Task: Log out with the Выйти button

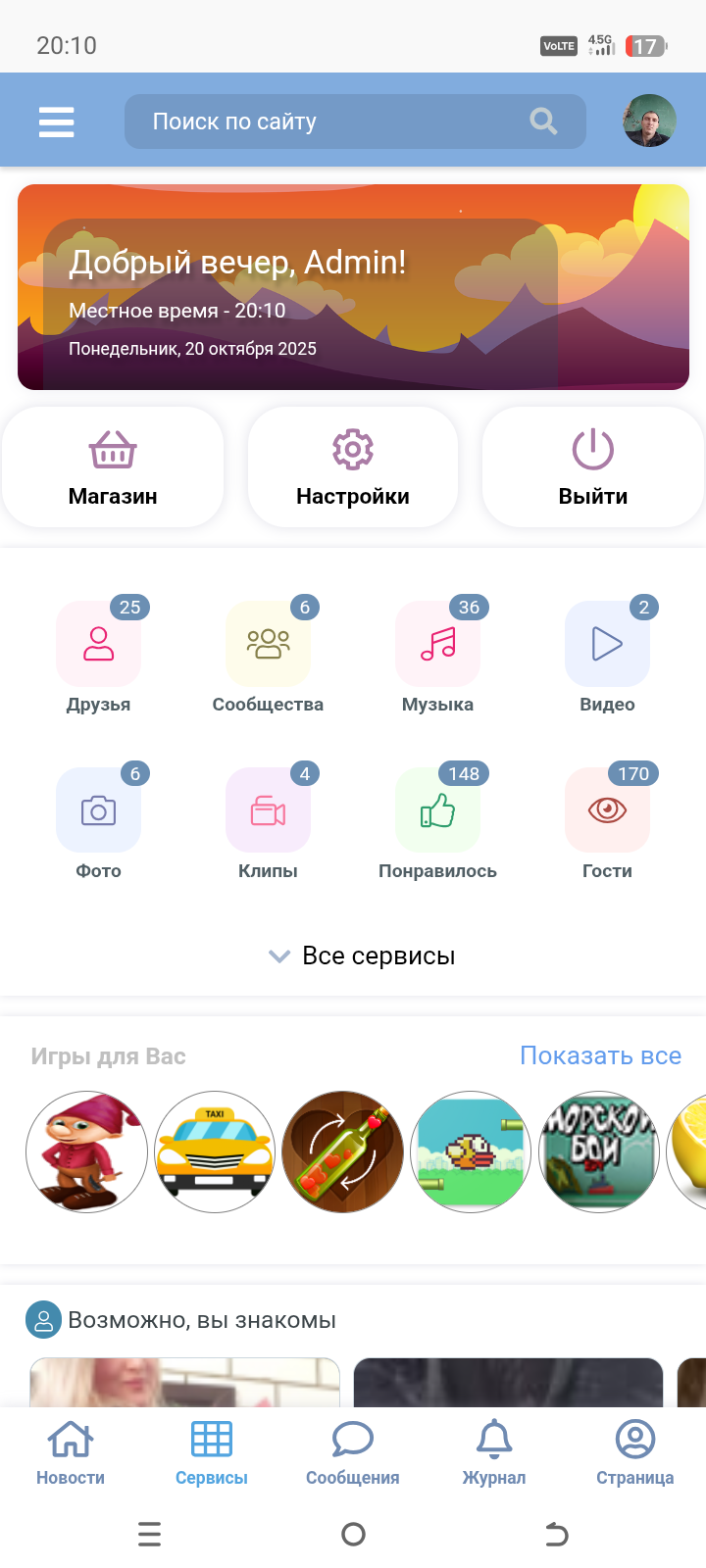Action: pos(593,467)
